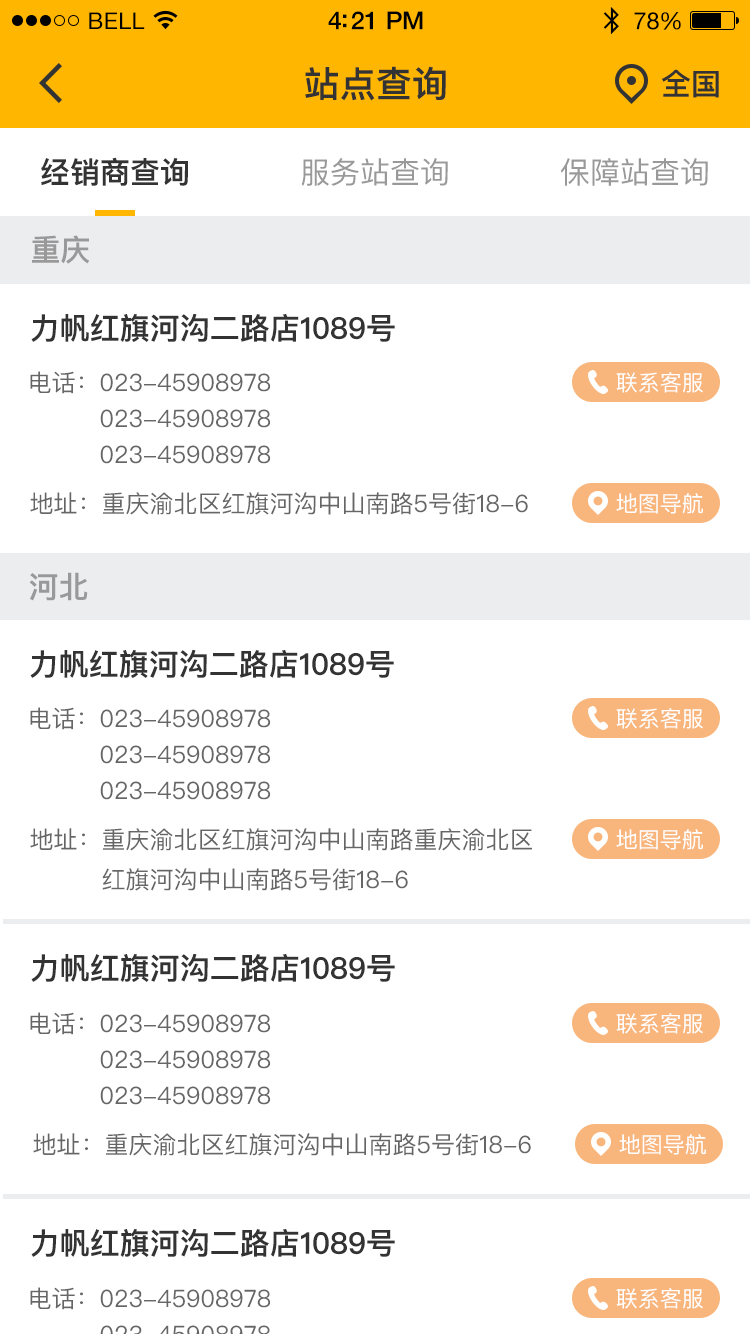
Task: Tap the location pin icon beside 全国
Action: [x=629, y=83]
